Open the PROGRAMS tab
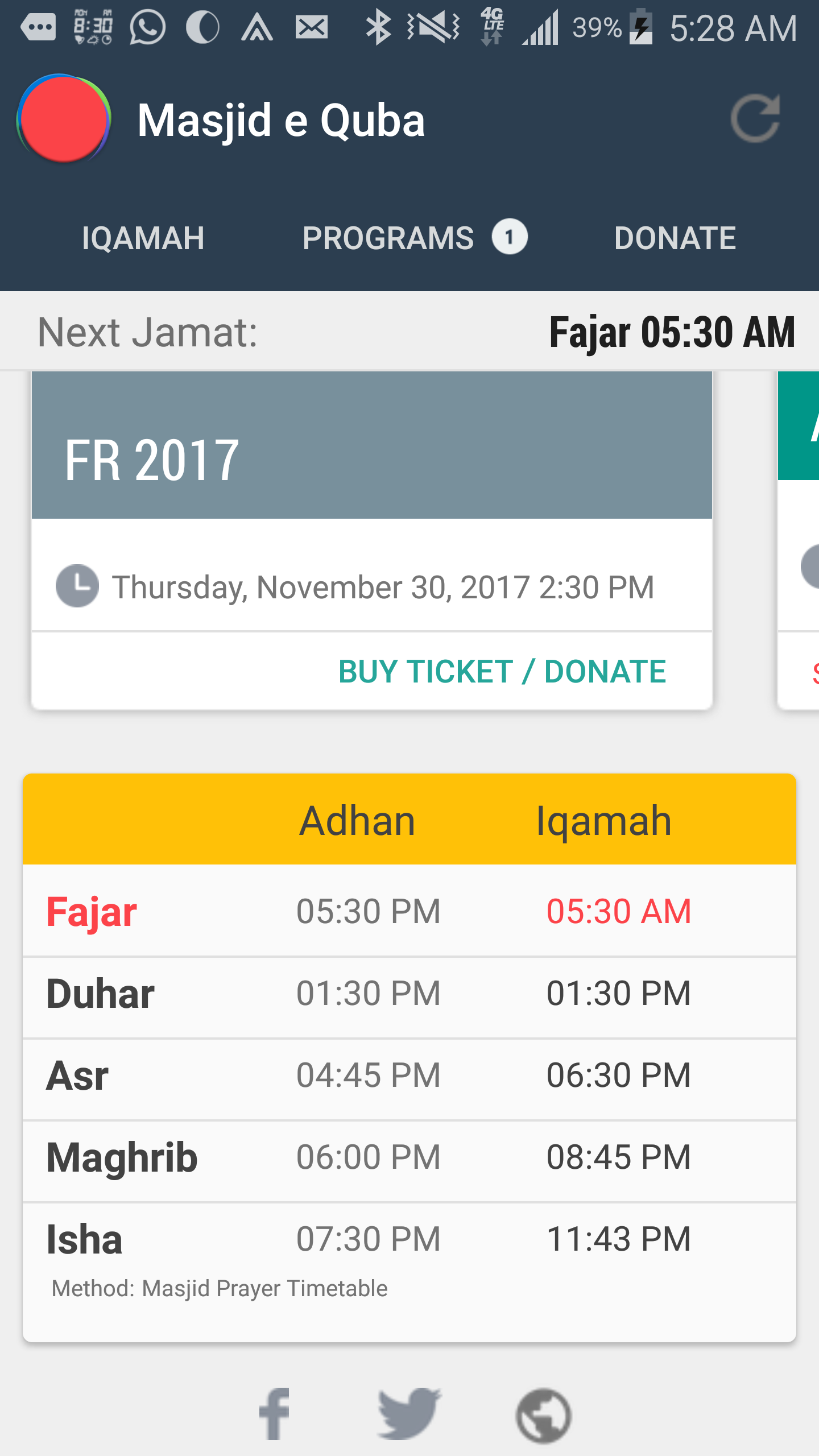This screenshot has height=1456, width=819. click(x=415, y=238)
